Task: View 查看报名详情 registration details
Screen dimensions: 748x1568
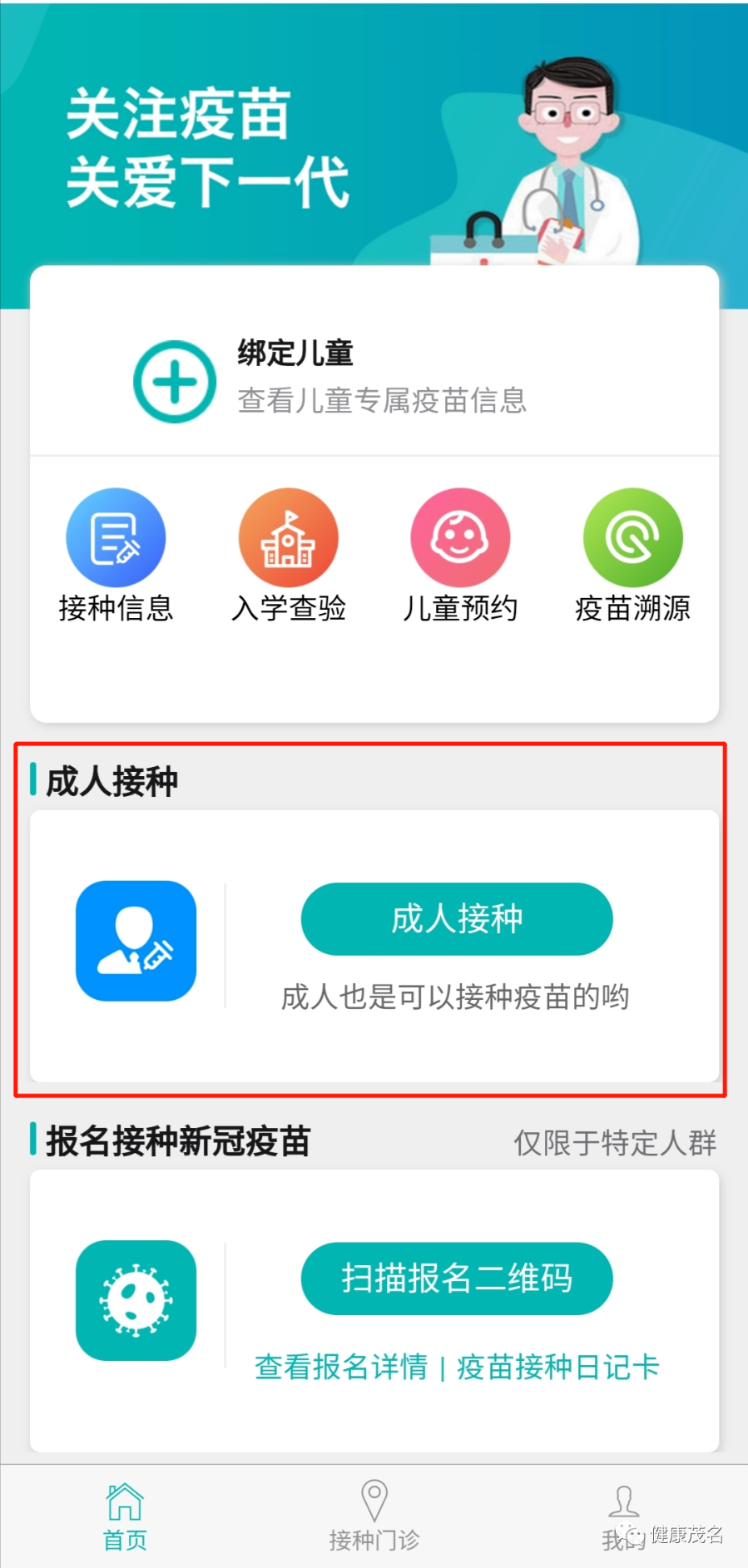Action: pos(341,1367)
